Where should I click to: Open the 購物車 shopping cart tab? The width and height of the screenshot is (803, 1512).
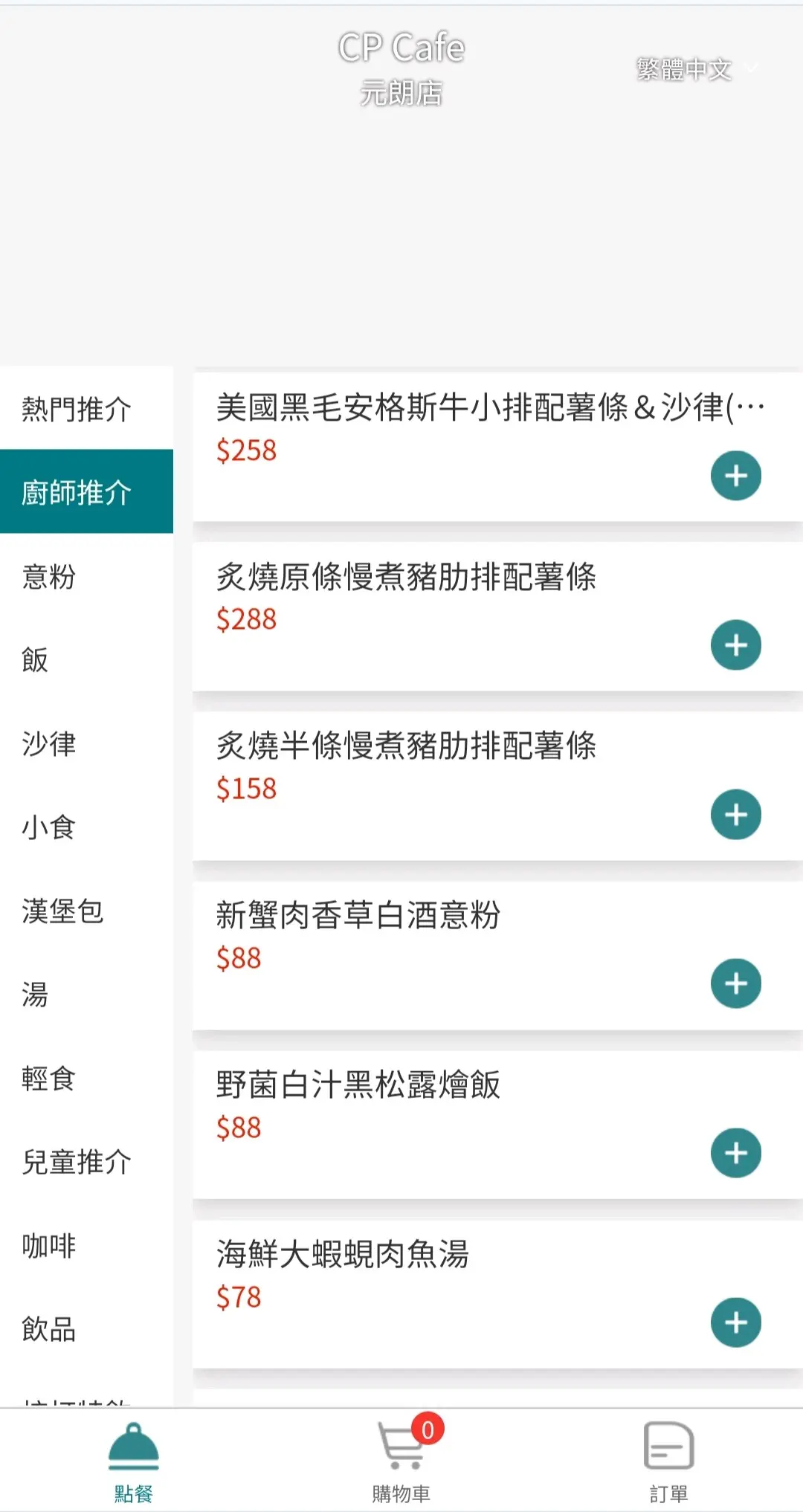[401, 1461]
